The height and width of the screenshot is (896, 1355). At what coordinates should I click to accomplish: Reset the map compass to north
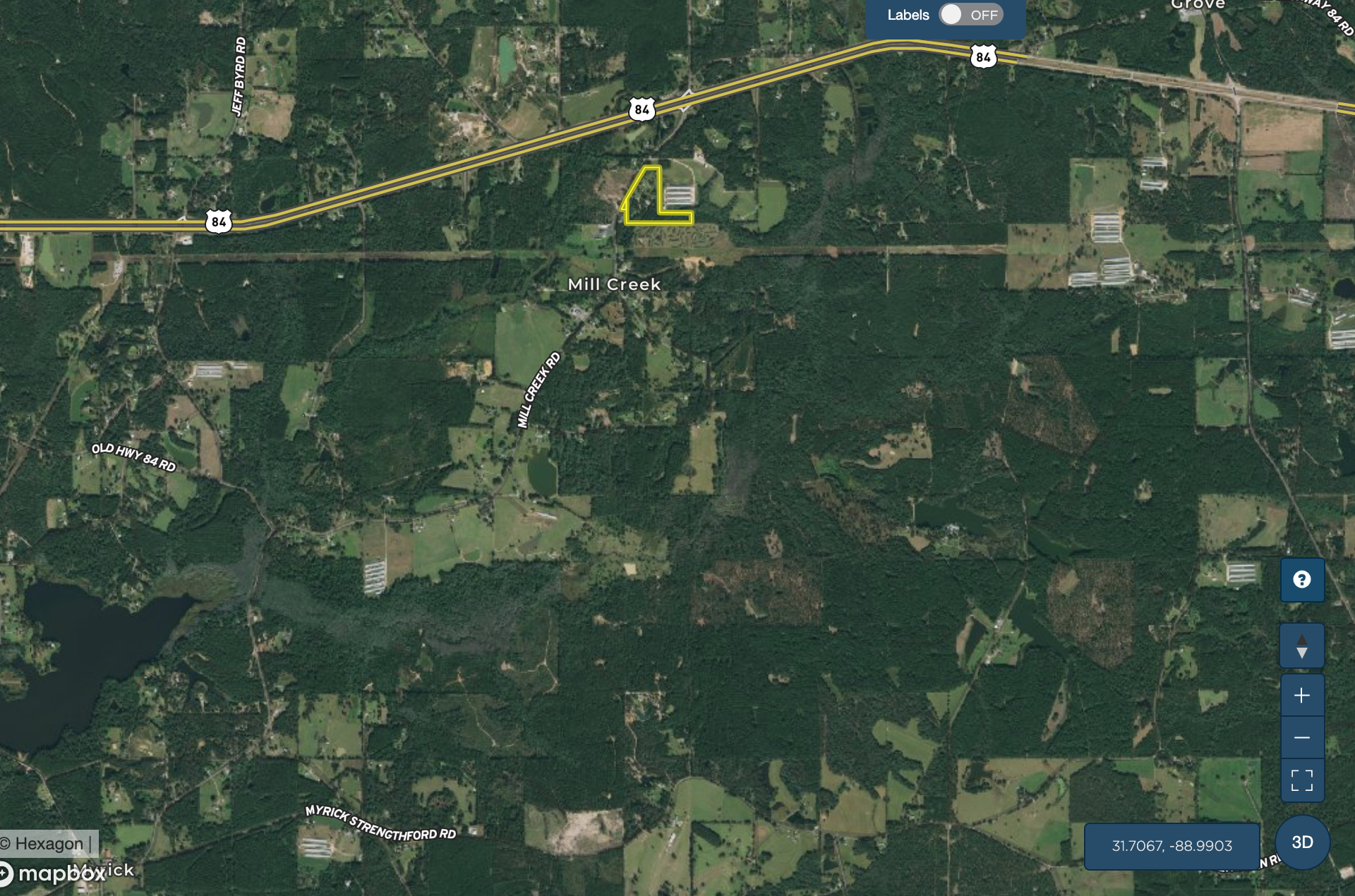[1302, 646]
